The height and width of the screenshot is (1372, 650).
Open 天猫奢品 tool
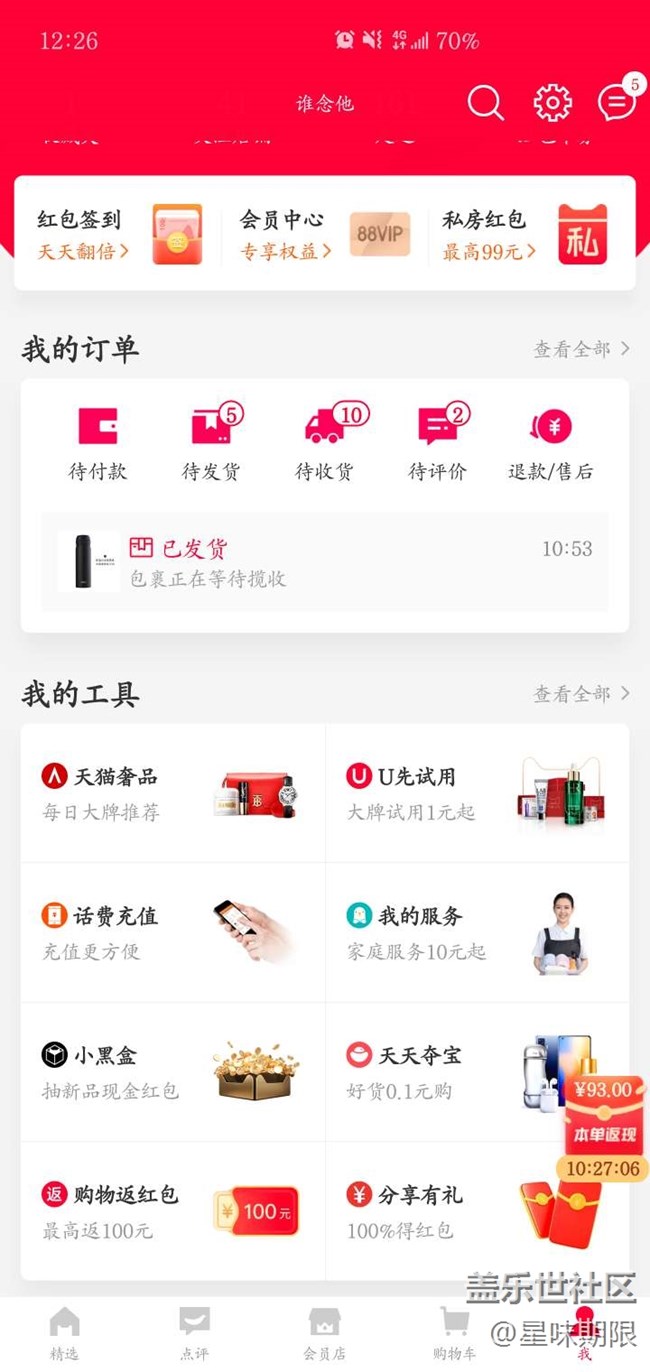172,793
